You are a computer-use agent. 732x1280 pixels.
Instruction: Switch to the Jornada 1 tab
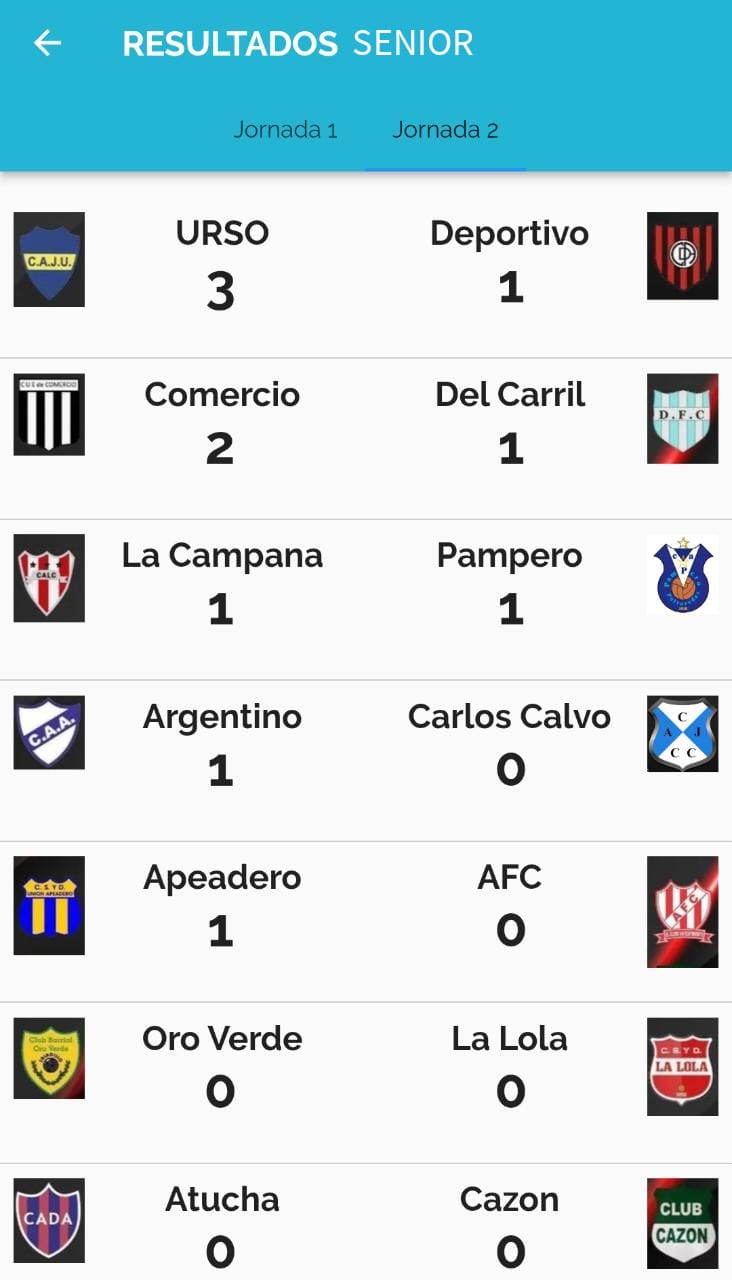click(x=285, y=130)
